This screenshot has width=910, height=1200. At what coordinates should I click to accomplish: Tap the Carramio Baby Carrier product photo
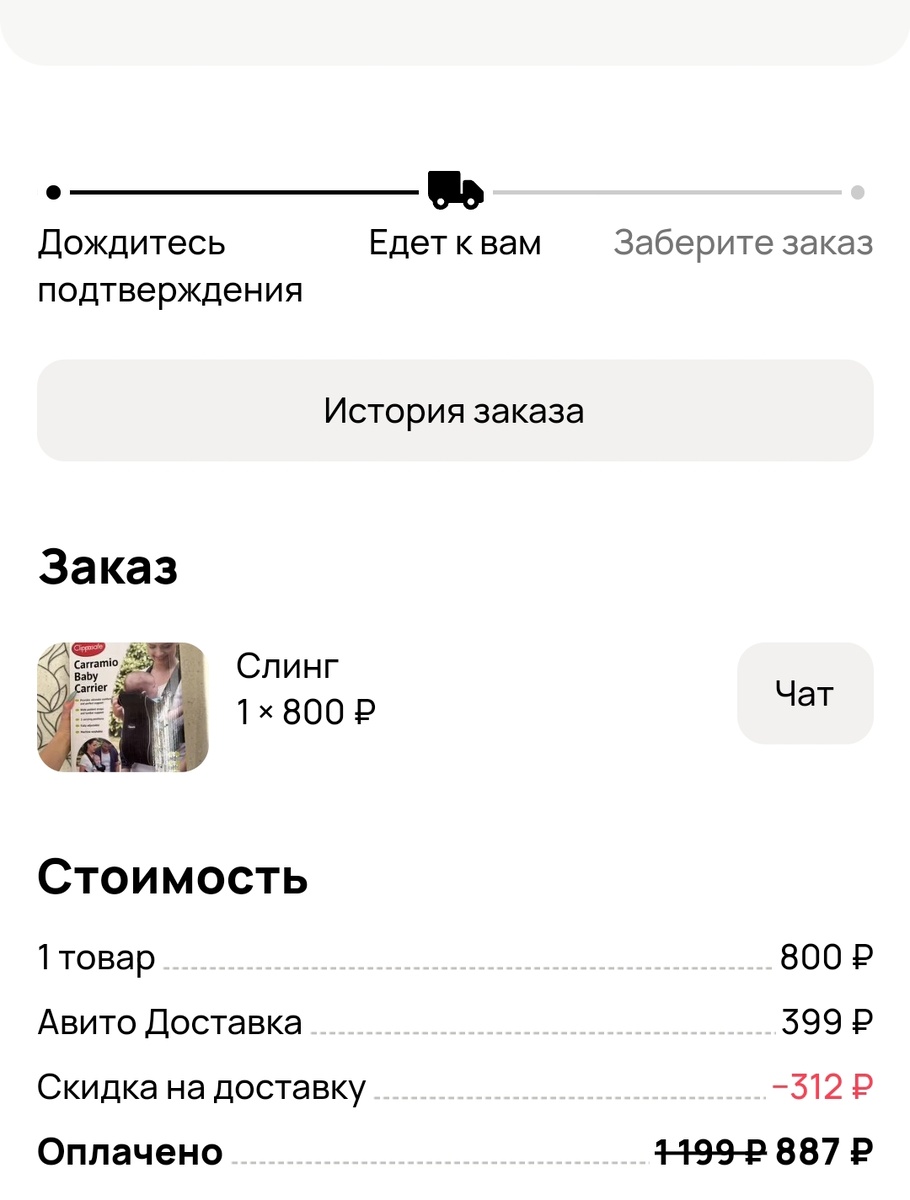(x=122, y=707)
